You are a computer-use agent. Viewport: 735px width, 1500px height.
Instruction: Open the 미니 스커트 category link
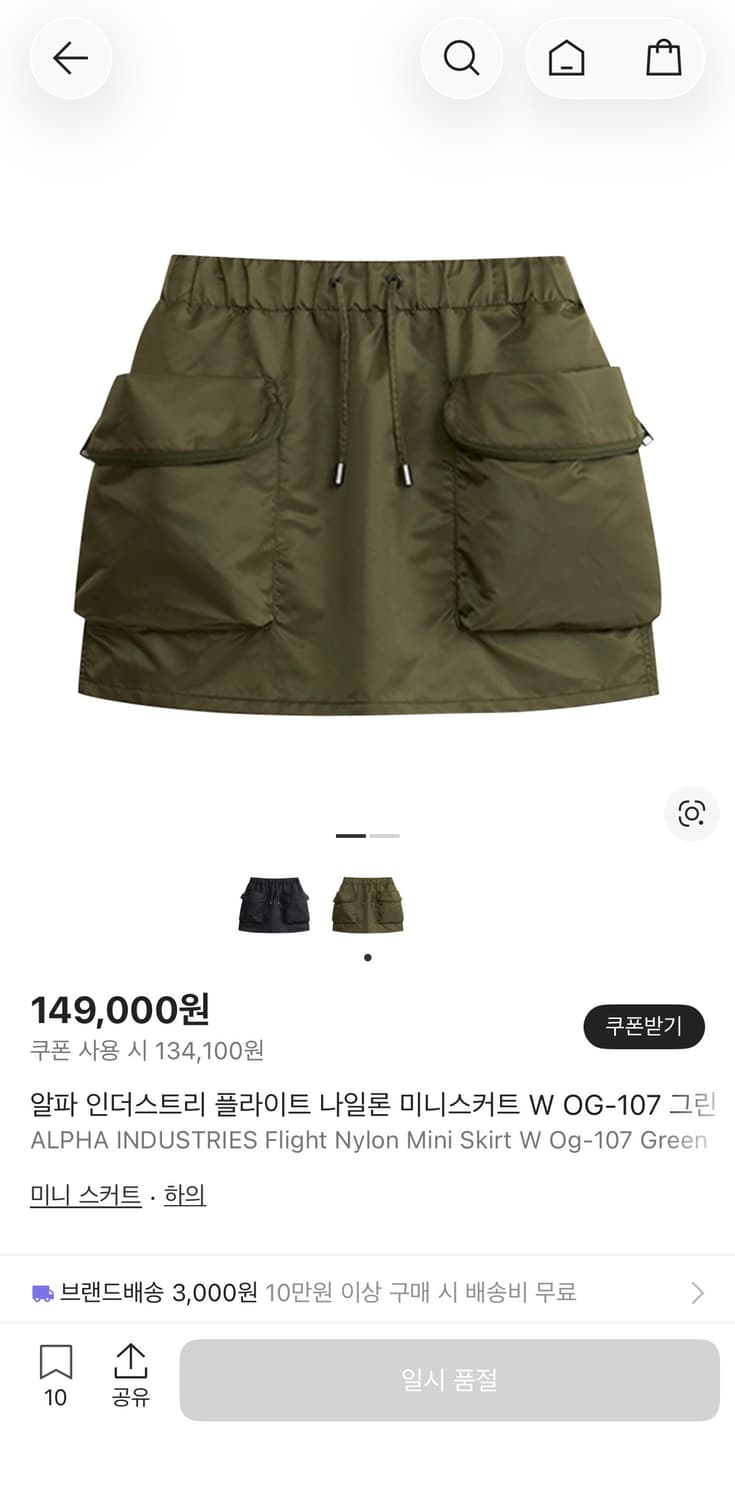coord(85,1195)
